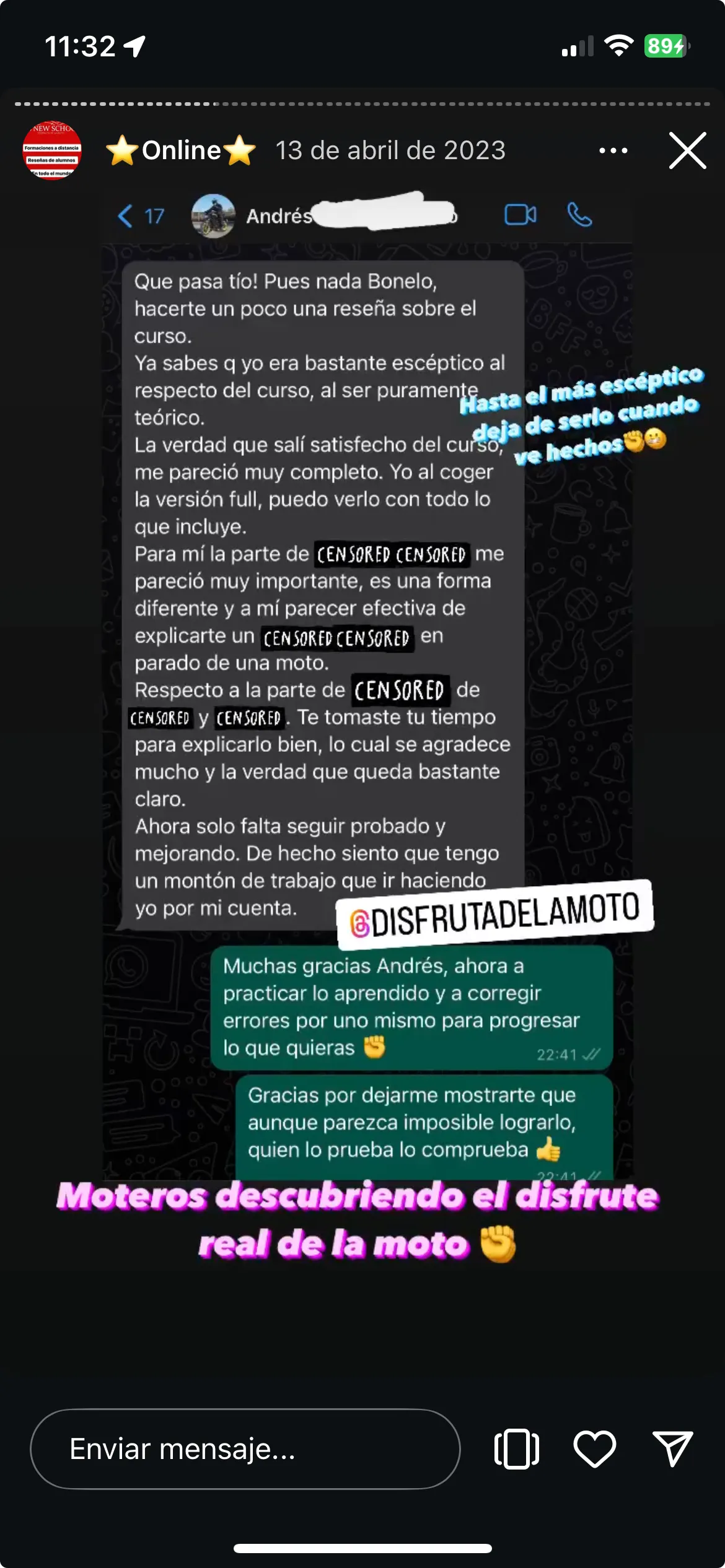Tap the Online highlight title
Image resolution: width=725 pixels, height=1568 pixels.
181,150
